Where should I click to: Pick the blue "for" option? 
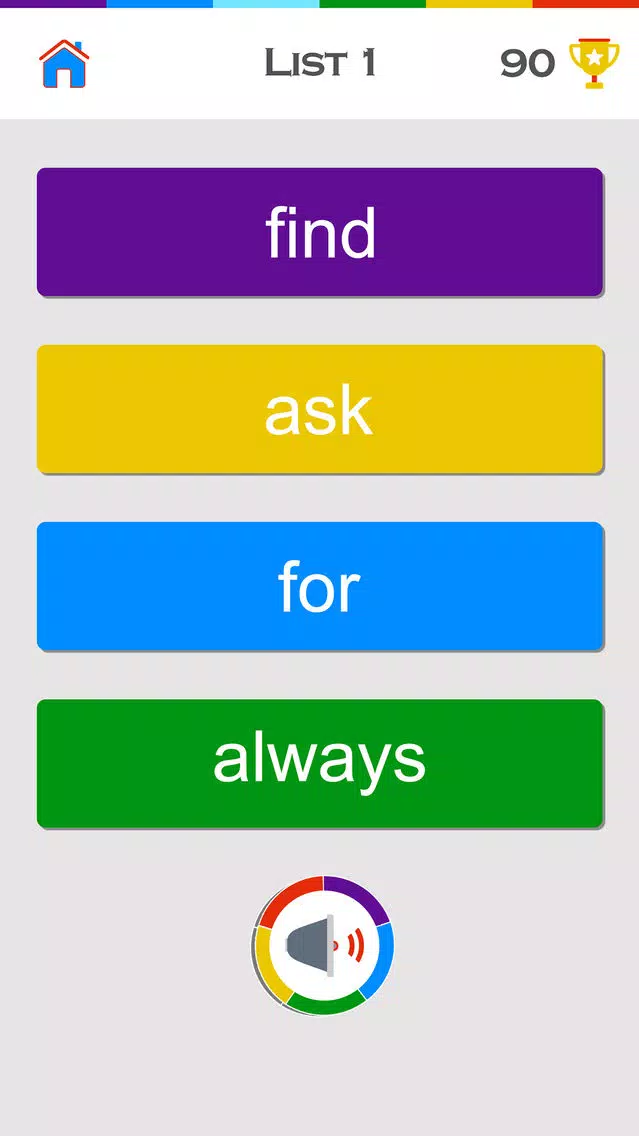(x=320, y=586)
